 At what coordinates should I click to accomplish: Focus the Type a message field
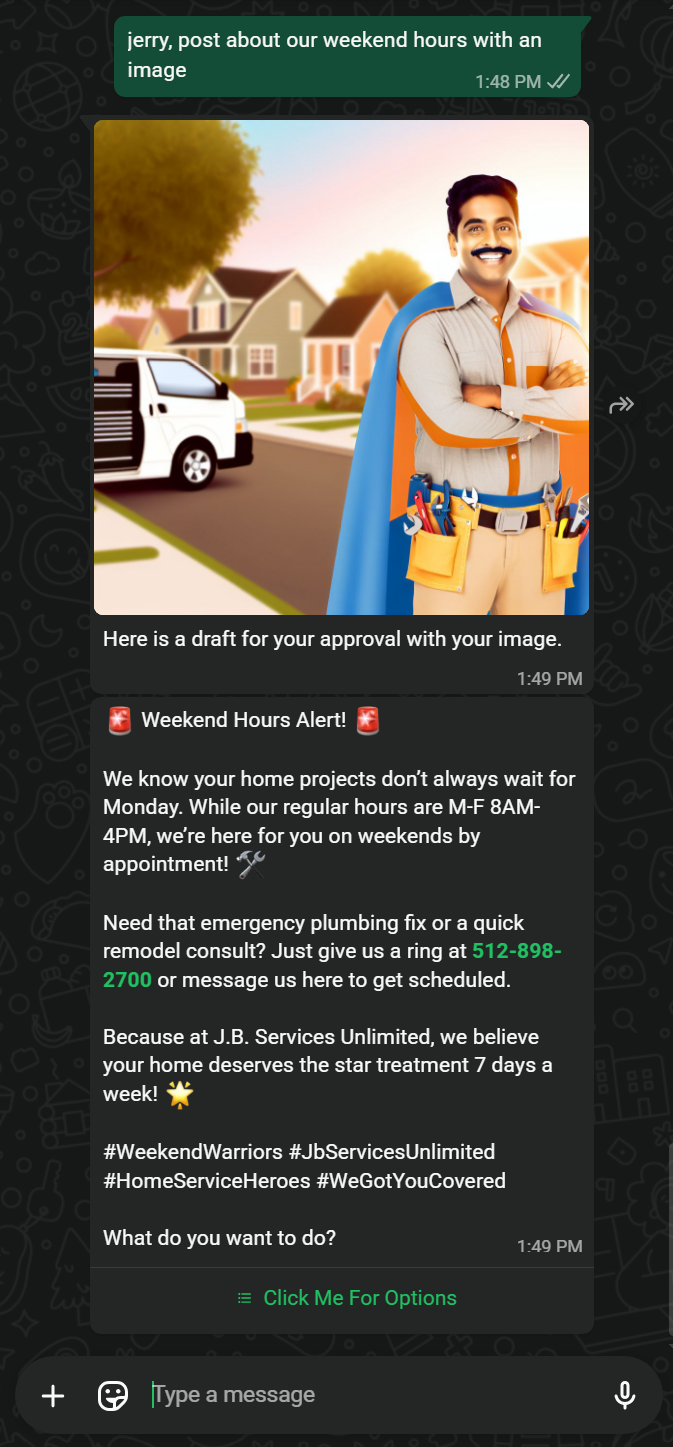coord(370,1395)
